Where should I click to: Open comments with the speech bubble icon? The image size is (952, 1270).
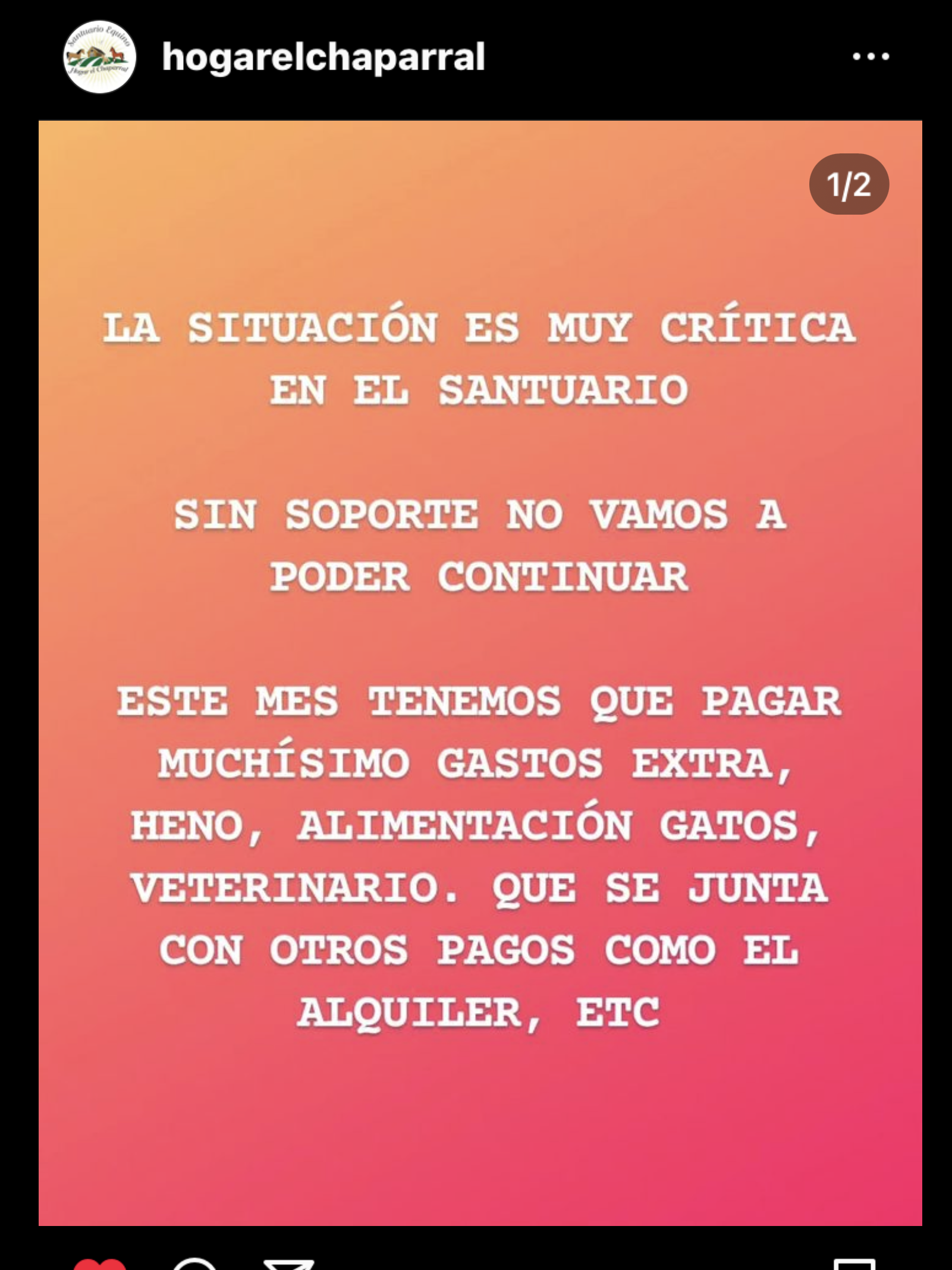[x=194, y=1265]
